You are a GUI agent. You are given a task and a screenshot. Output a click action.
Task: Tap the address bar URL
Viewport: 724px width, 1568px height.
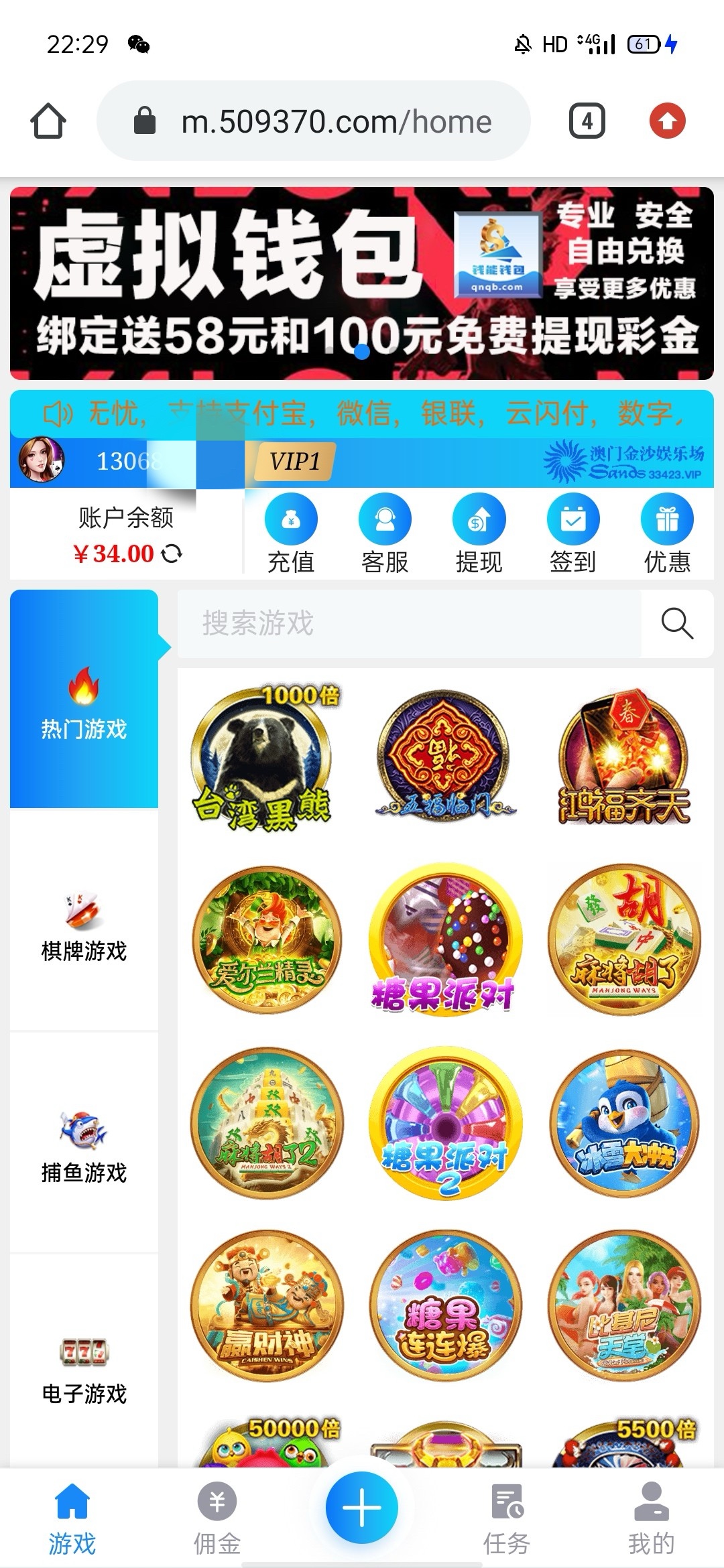[x=335, y=121]
